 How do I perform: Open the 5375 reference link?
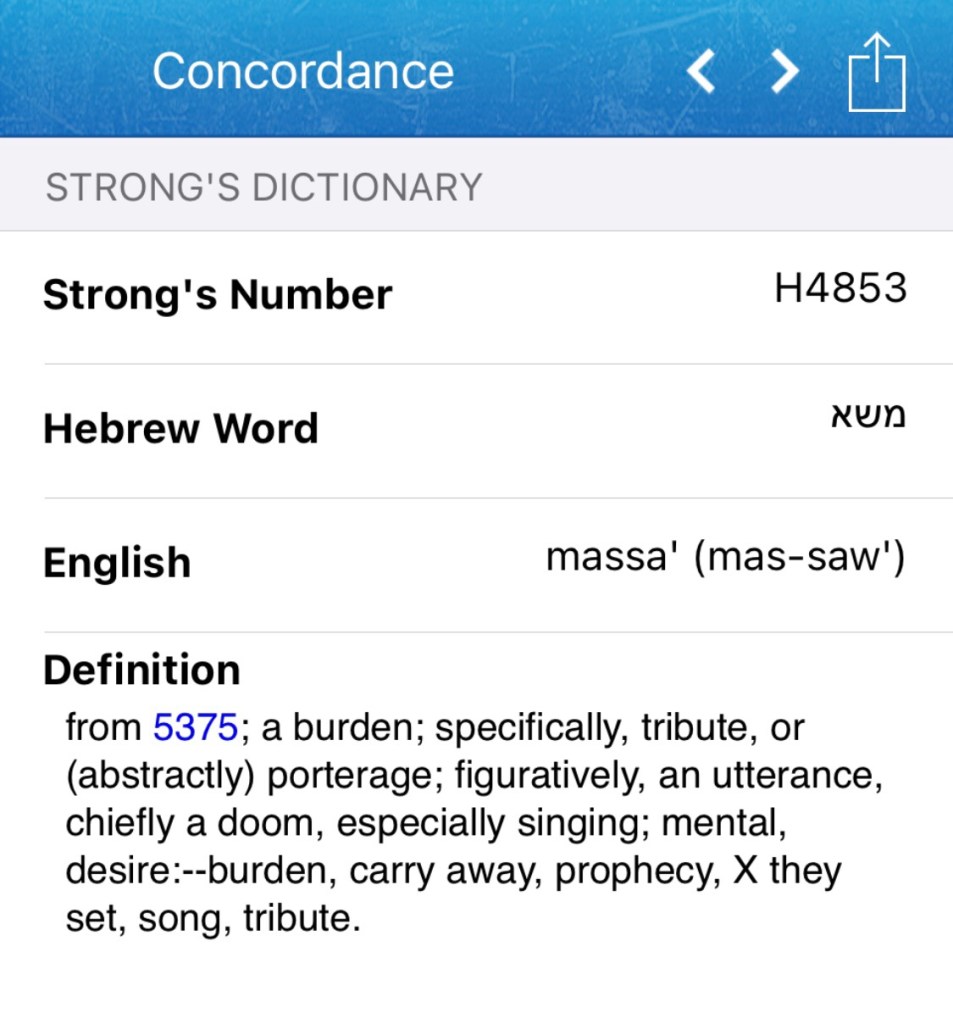pyautogui.click(x=195, y=728)
